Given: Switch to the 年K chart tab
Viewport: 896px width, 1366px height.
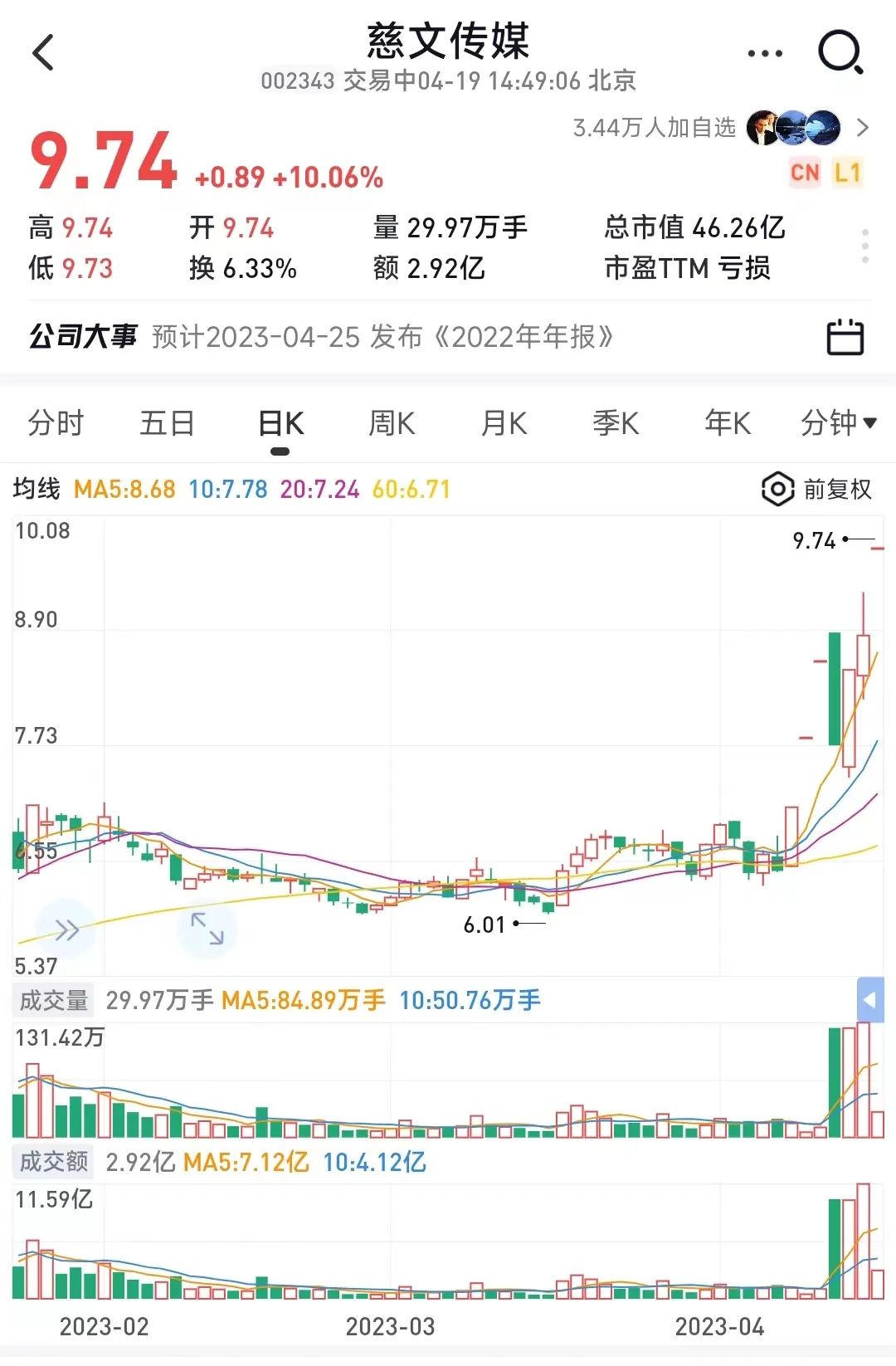Looking at the screenshot, I should (x=728, y=423).
